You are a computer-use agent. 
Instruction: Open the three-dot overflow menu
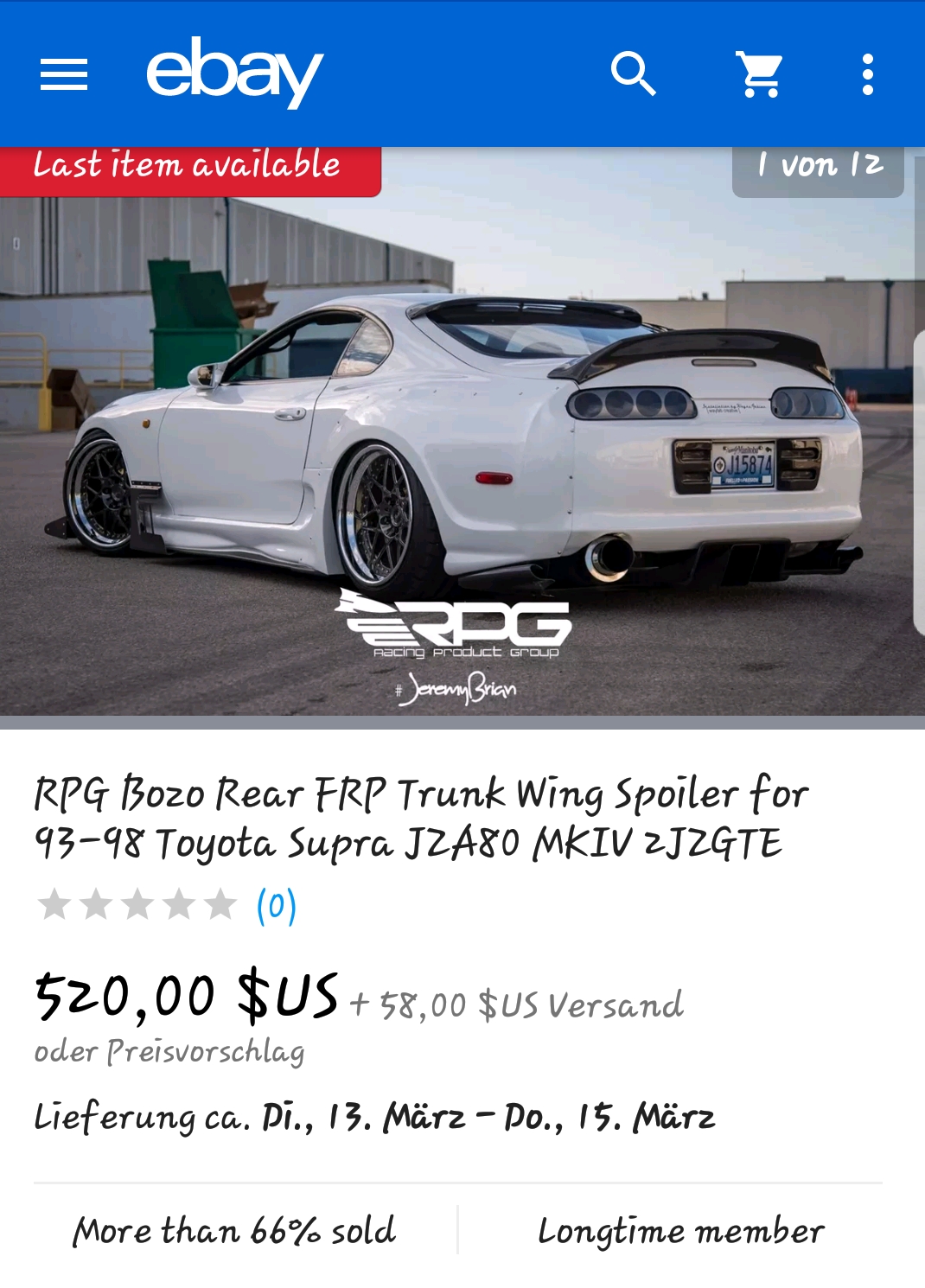click(x=867, y=74)
